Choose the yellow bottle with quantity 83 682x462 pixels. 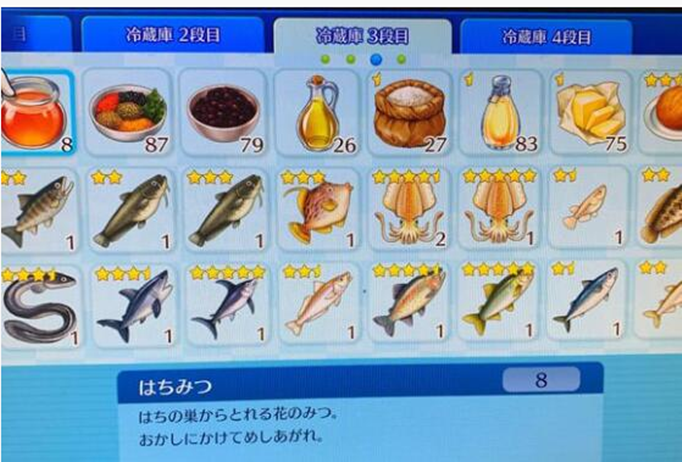point(499,112)
